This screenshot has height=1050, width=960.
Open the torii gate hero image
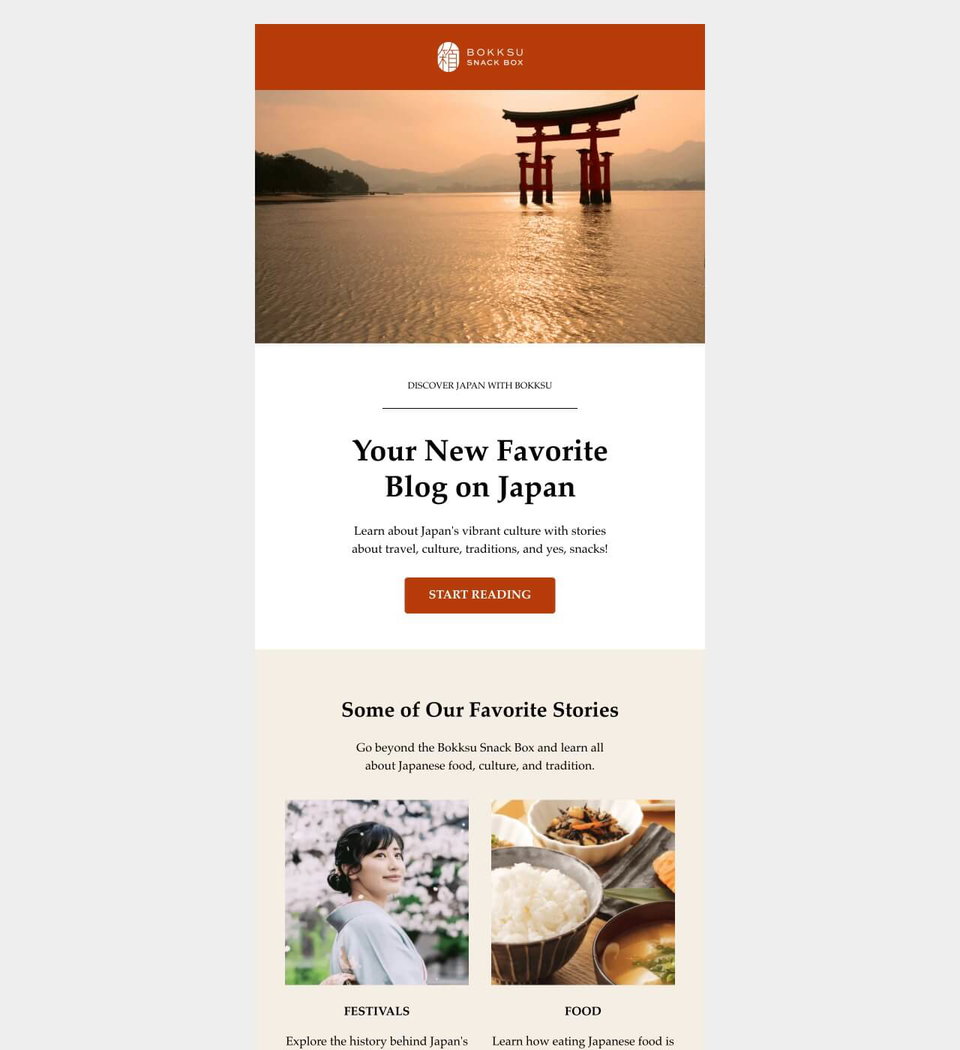coord(480,215)
